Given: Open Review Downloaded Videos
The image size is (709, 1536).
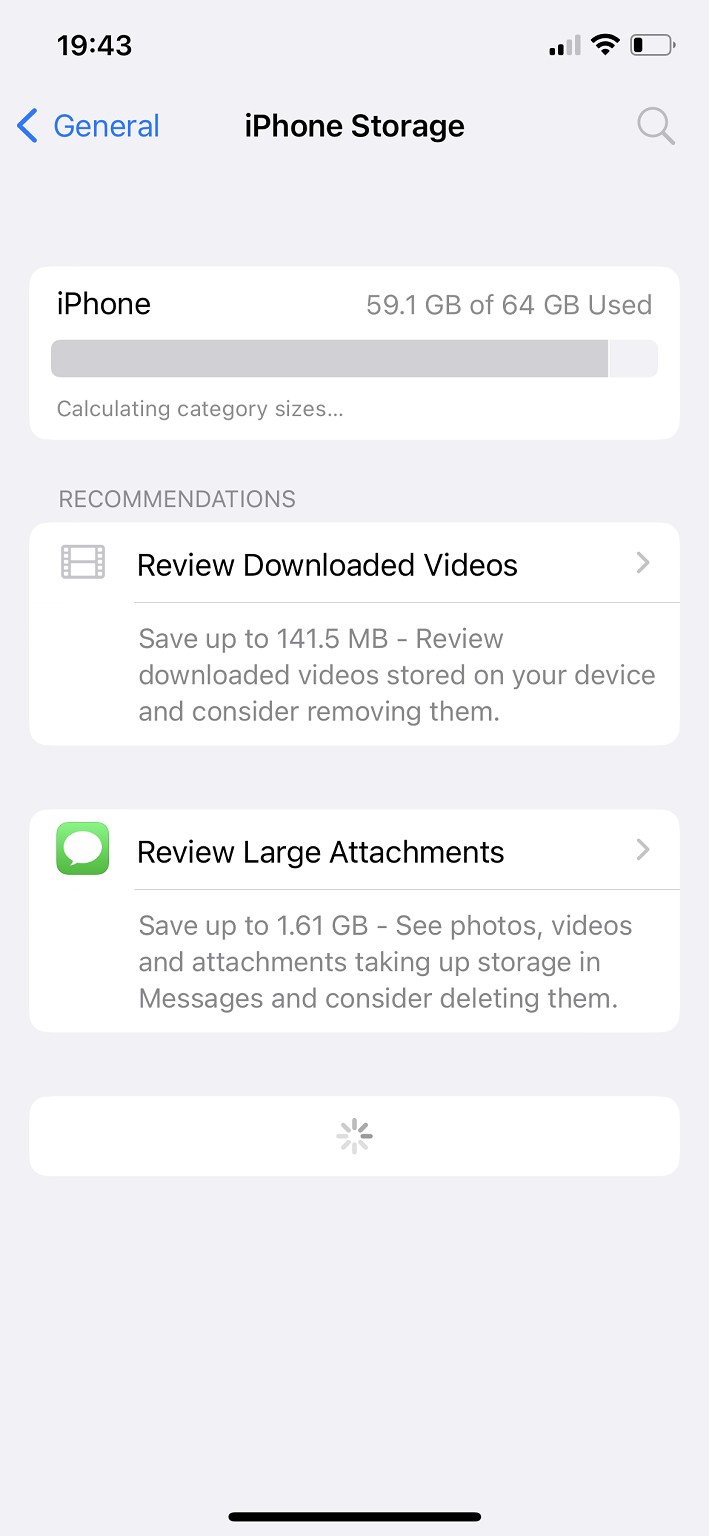Looking at the screenshot, I should coord(354,565).
